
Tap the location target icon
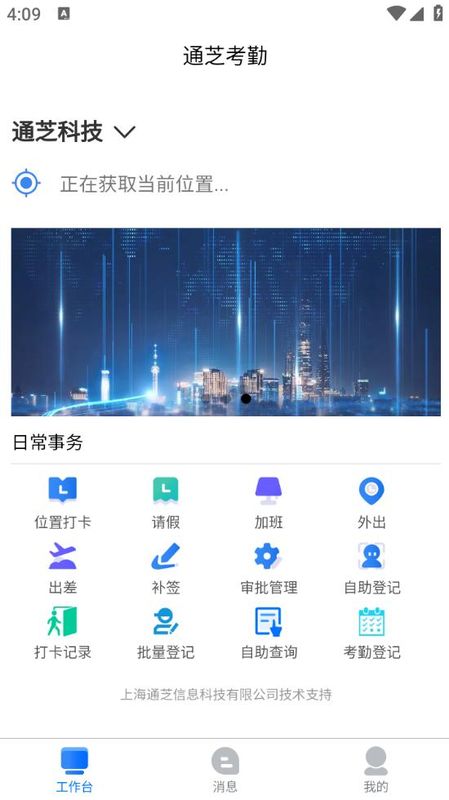pos(27,183)
